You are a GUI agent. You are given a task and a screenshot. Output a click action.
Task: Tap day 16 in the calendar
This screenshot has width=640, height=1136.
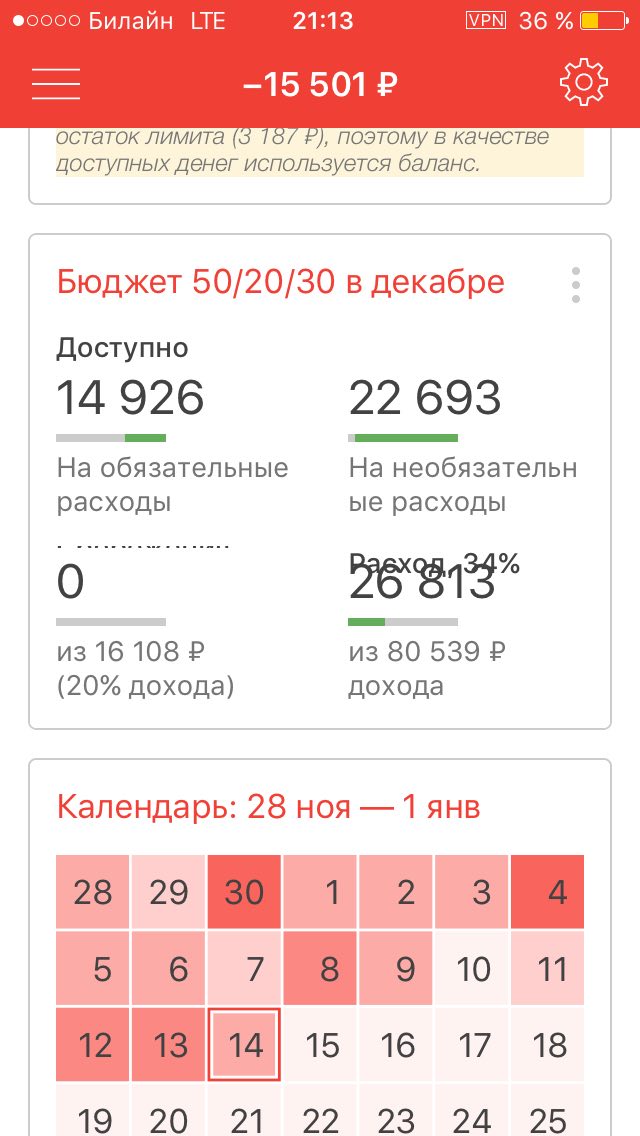pyautogui.click(x=396, y=1044)
